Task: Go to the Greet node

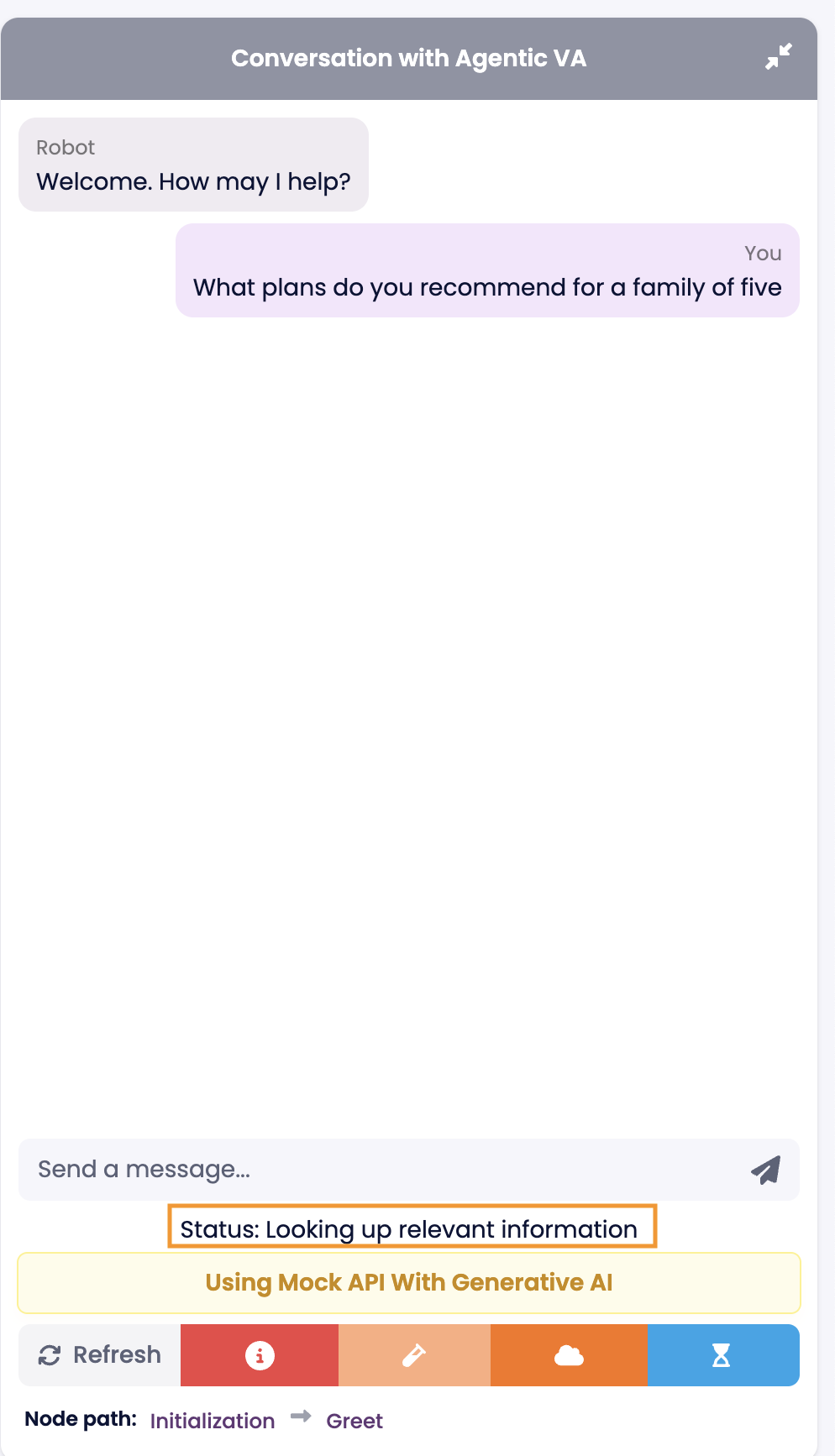Action: tap(354, 1421)
